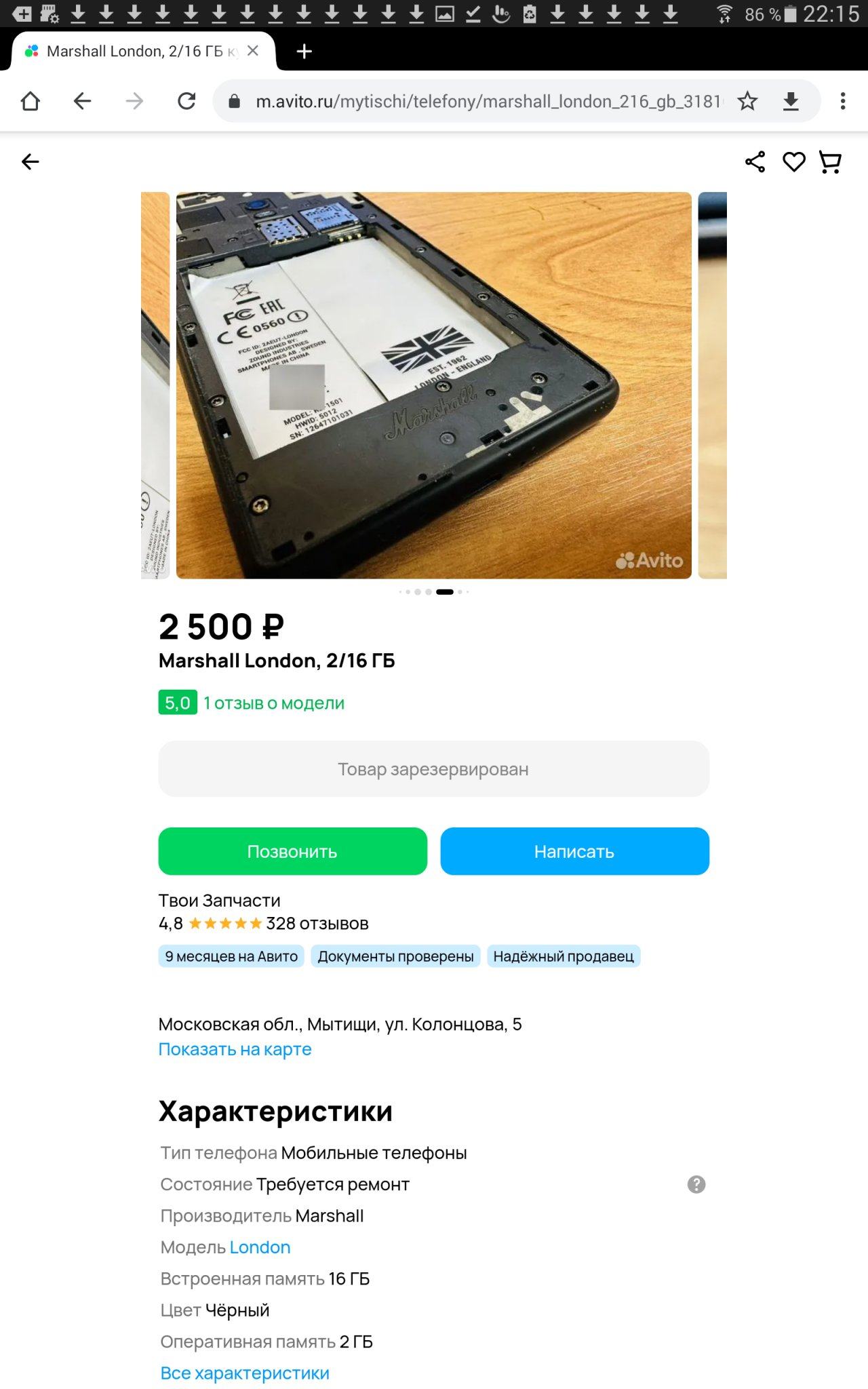Open the shopping cart
The image size is (868, 1389).
831,161
